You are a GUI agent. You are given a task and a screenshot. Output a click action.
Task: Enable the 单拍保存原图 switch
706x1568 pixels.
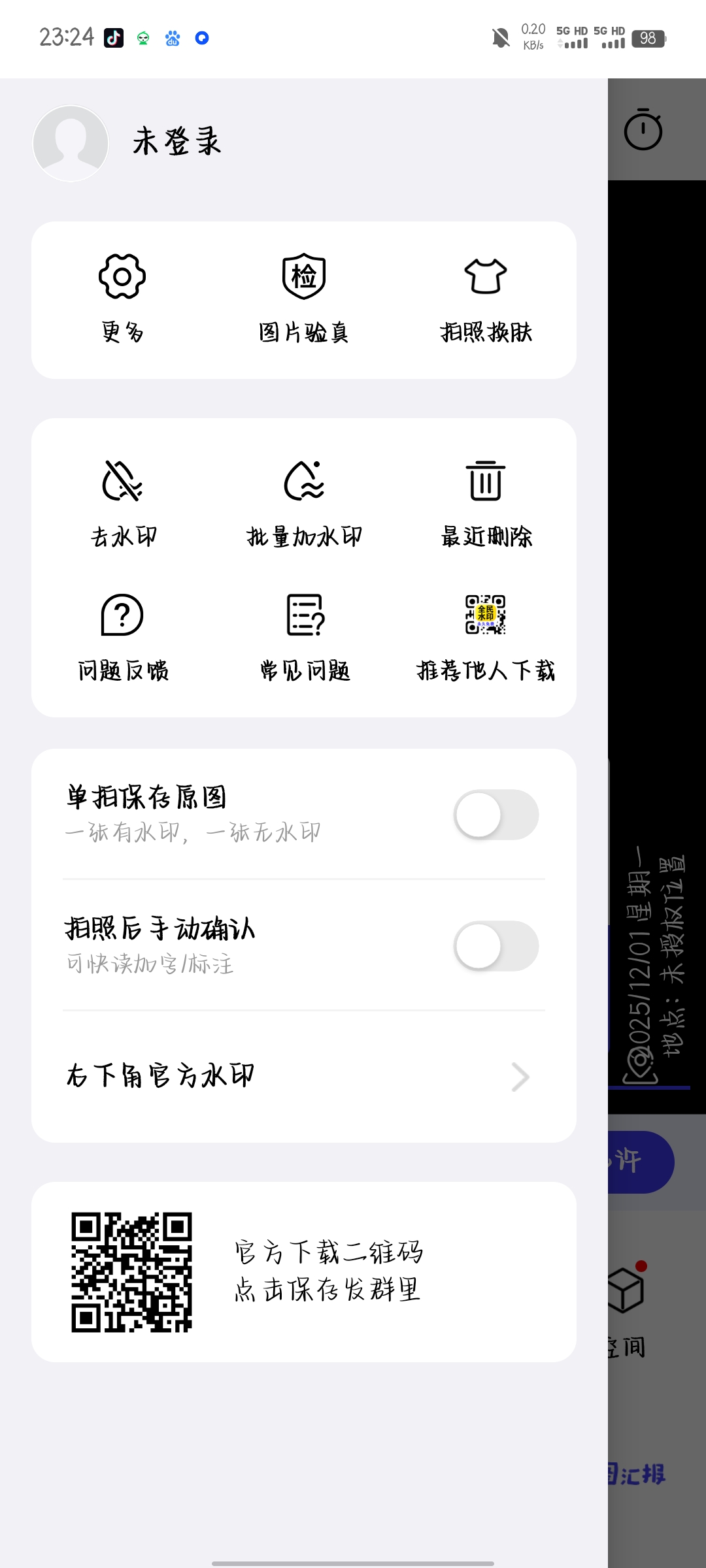(x=496, y=815)
